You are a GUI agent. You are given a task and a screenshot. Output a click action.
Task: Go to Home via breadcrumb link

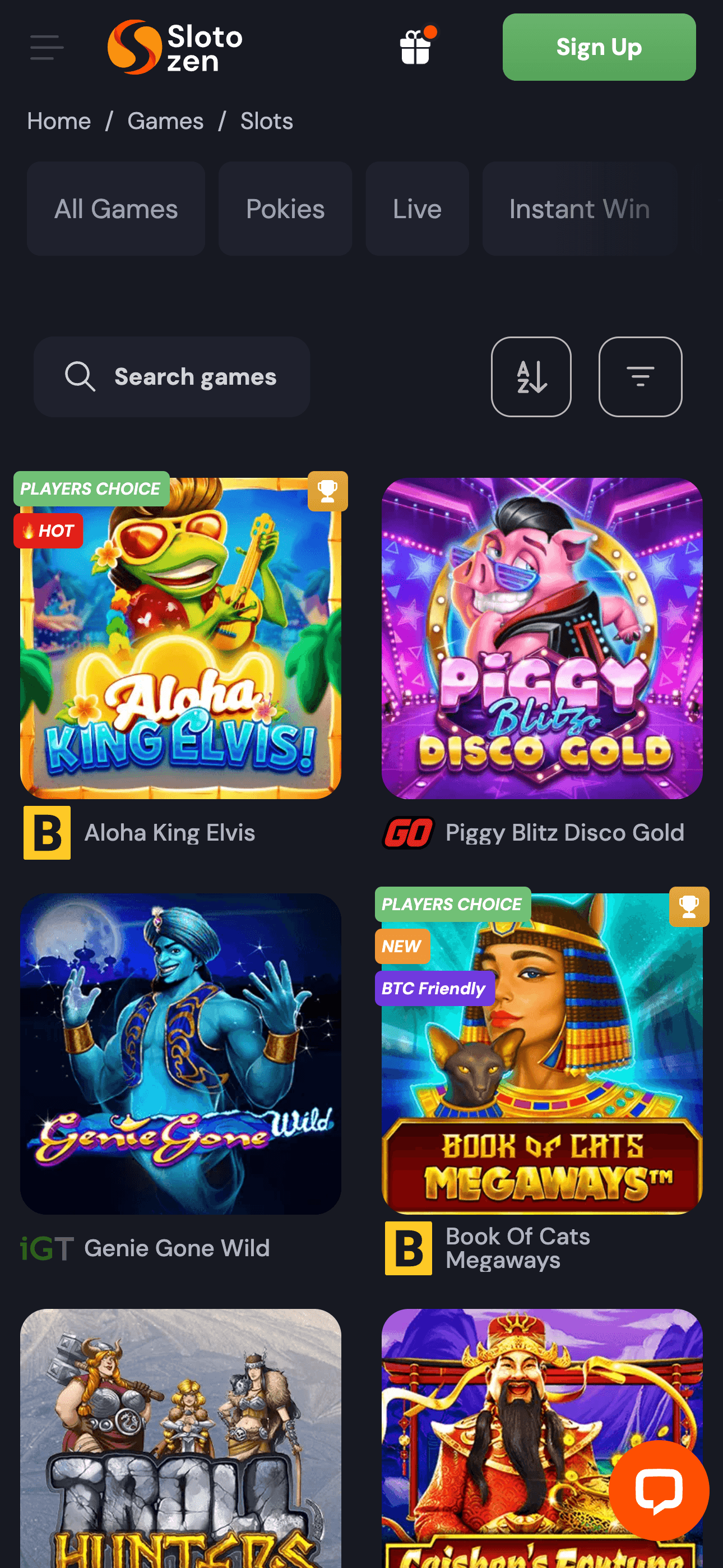coord(58,121)
